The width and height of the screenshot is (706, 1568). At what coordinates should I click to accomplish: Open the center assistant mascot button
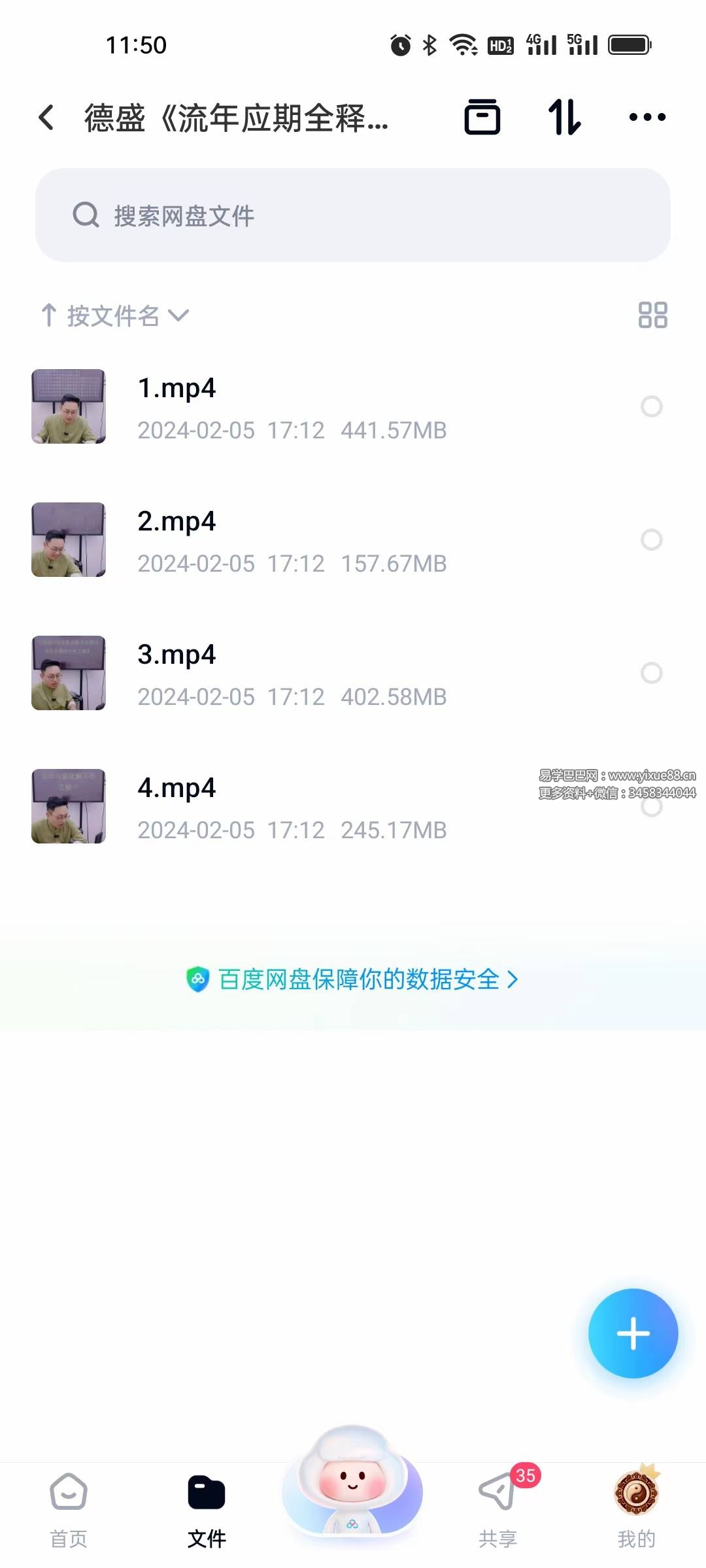click(x=352, y=1483)
